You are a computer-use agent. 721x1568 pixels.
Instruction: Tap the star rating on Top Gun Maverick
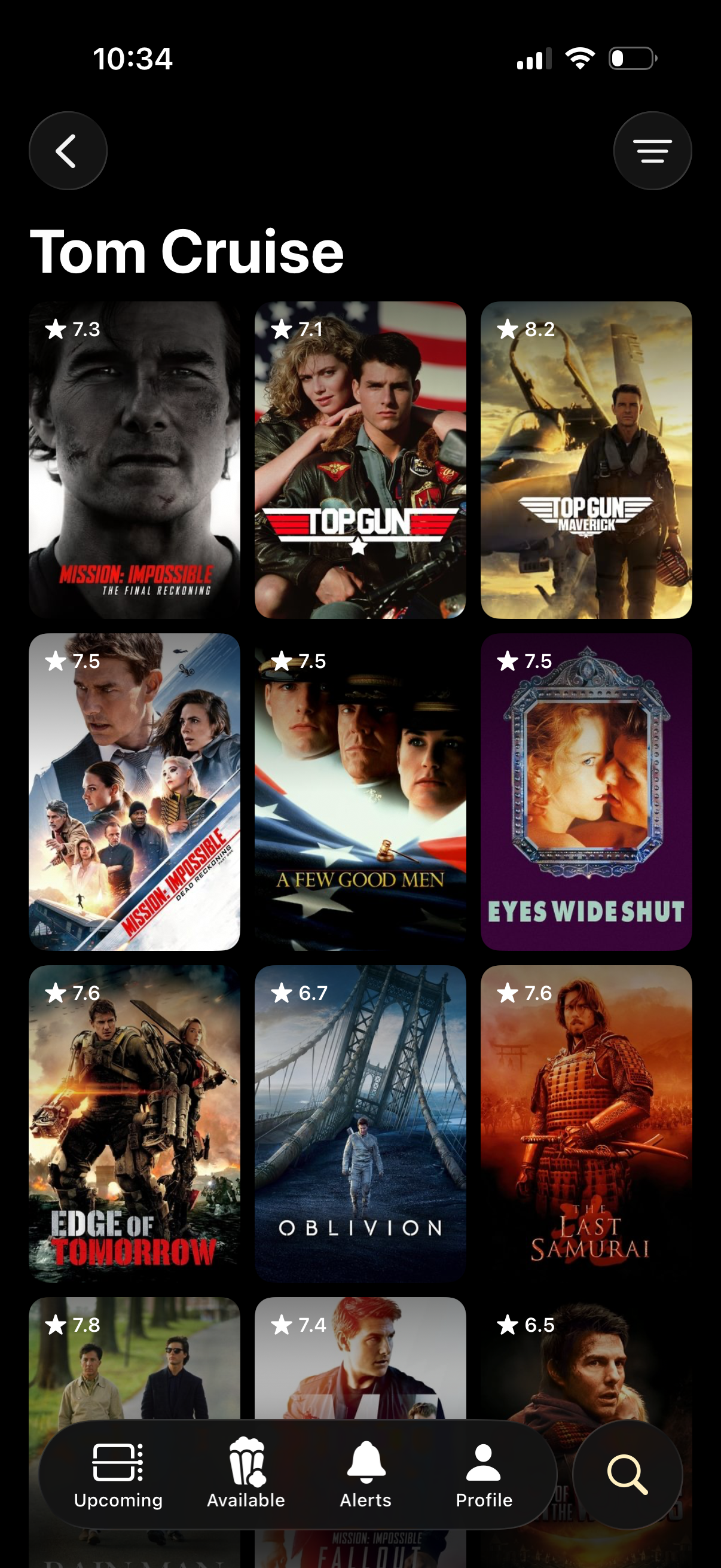pyautogui.click(x=526, y=330)
